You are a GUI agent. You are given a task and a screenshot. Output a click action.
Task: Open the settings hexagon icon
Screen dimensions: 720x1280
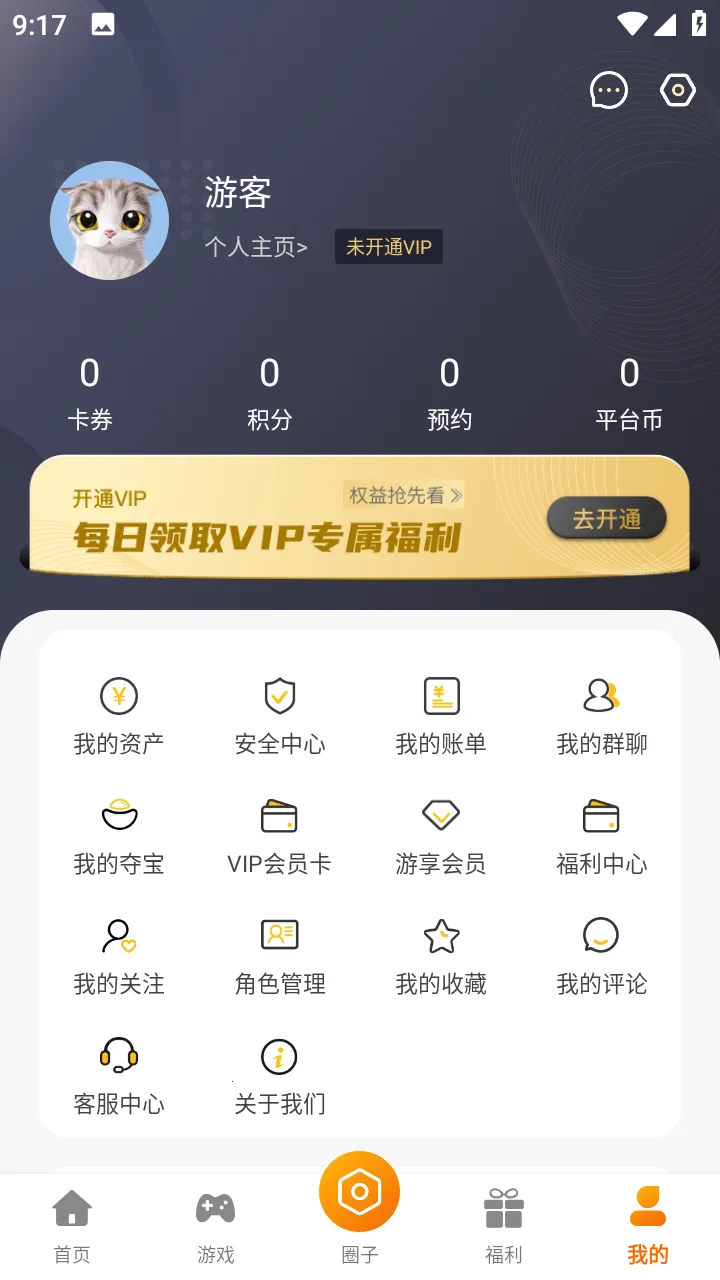[678, 91]
